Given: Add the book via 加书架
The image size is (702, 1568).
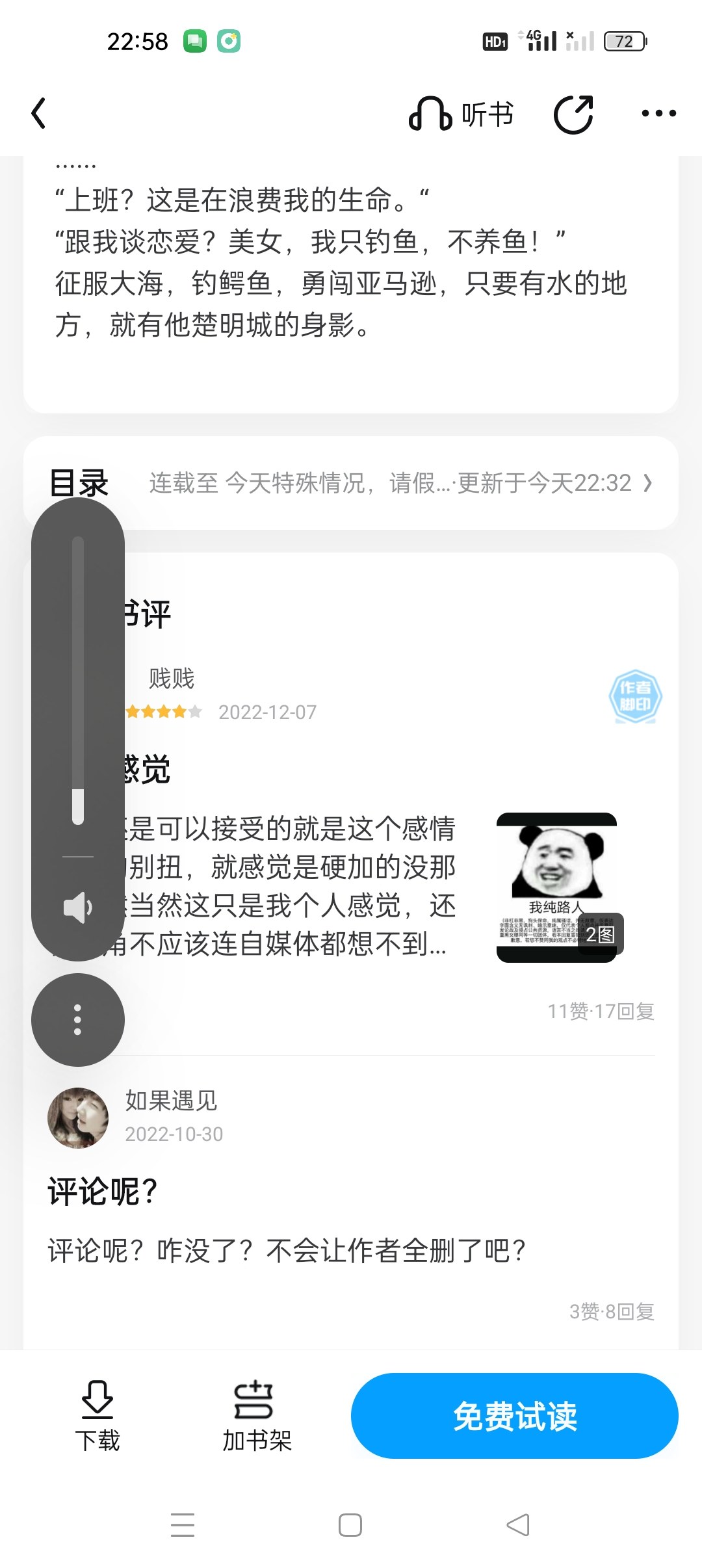Looking at the screenshot, I should click(x=257, y=1416).
